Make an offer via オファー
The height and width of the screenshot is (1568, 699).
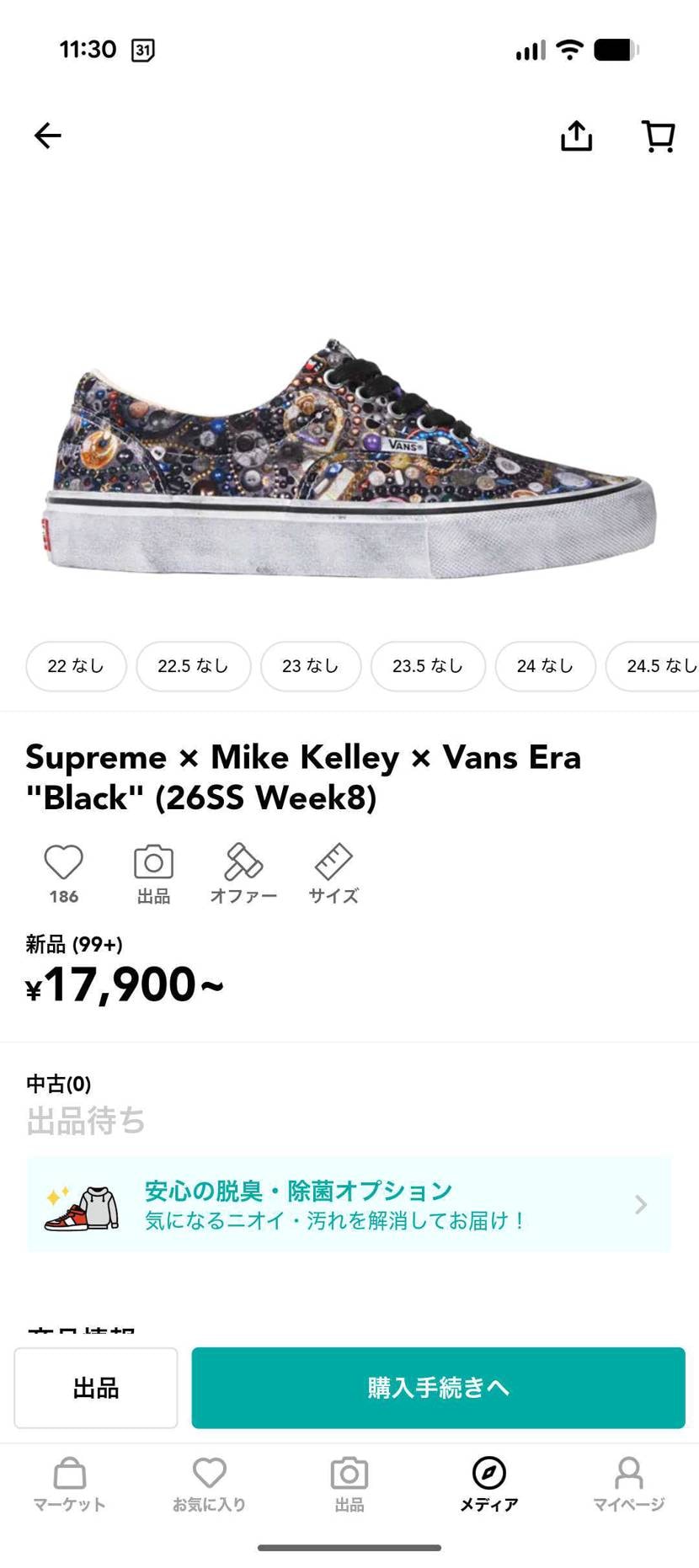243,873
